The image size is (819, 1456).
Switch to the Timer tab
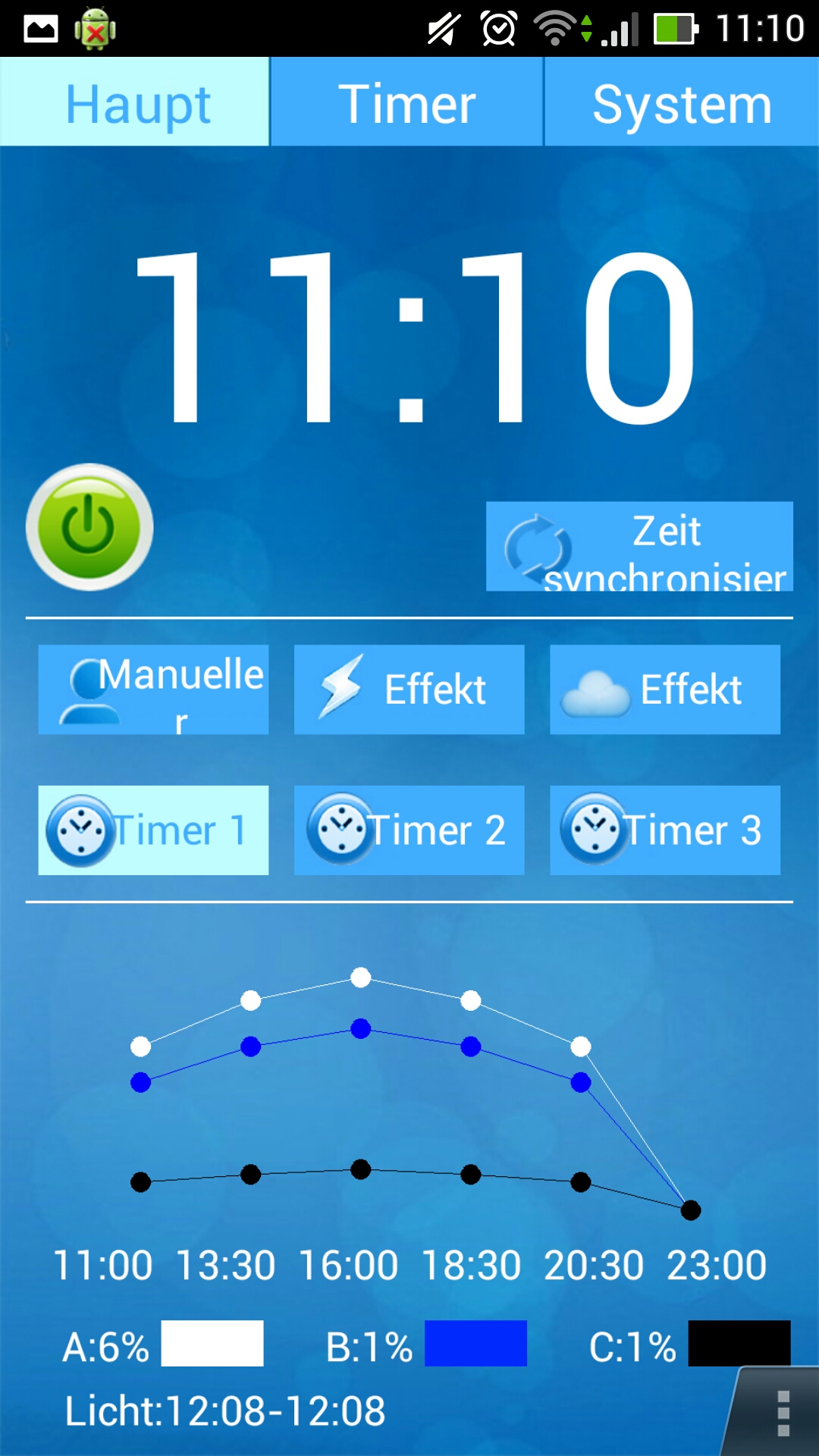(407, 102)
